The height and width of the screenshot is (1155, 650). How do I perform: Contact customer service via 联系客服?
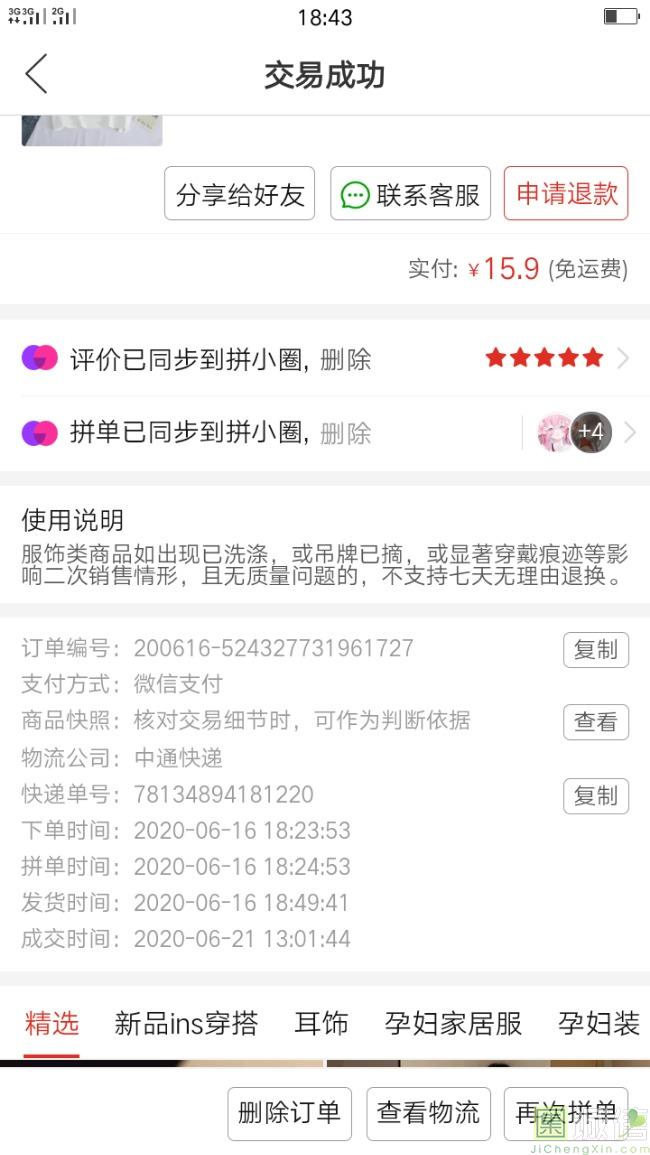click(x=410, y=194)
